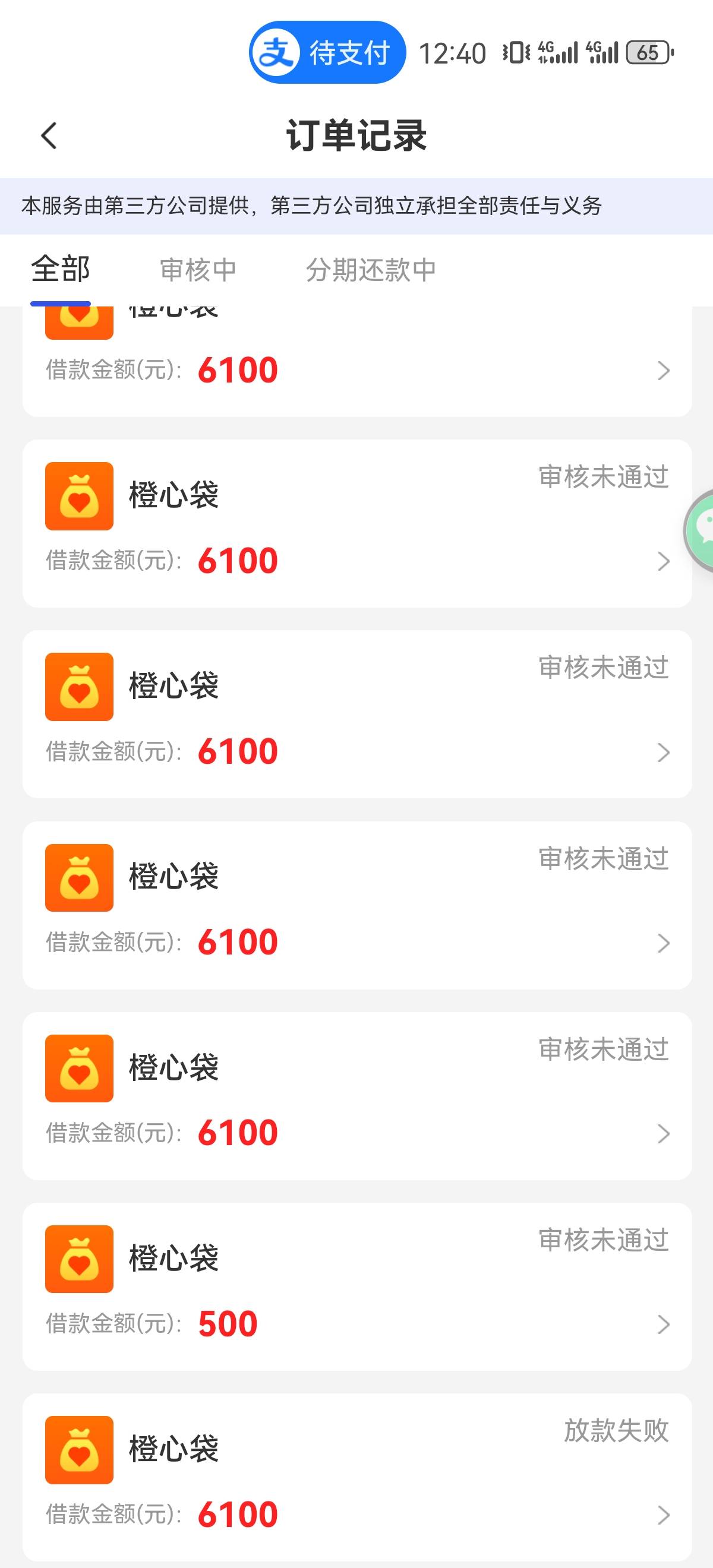Image resolution: width=713 pixels, height=1568 pixels.
Task: Switch to the 分期还款中 tab
Action: pos(371,270)
